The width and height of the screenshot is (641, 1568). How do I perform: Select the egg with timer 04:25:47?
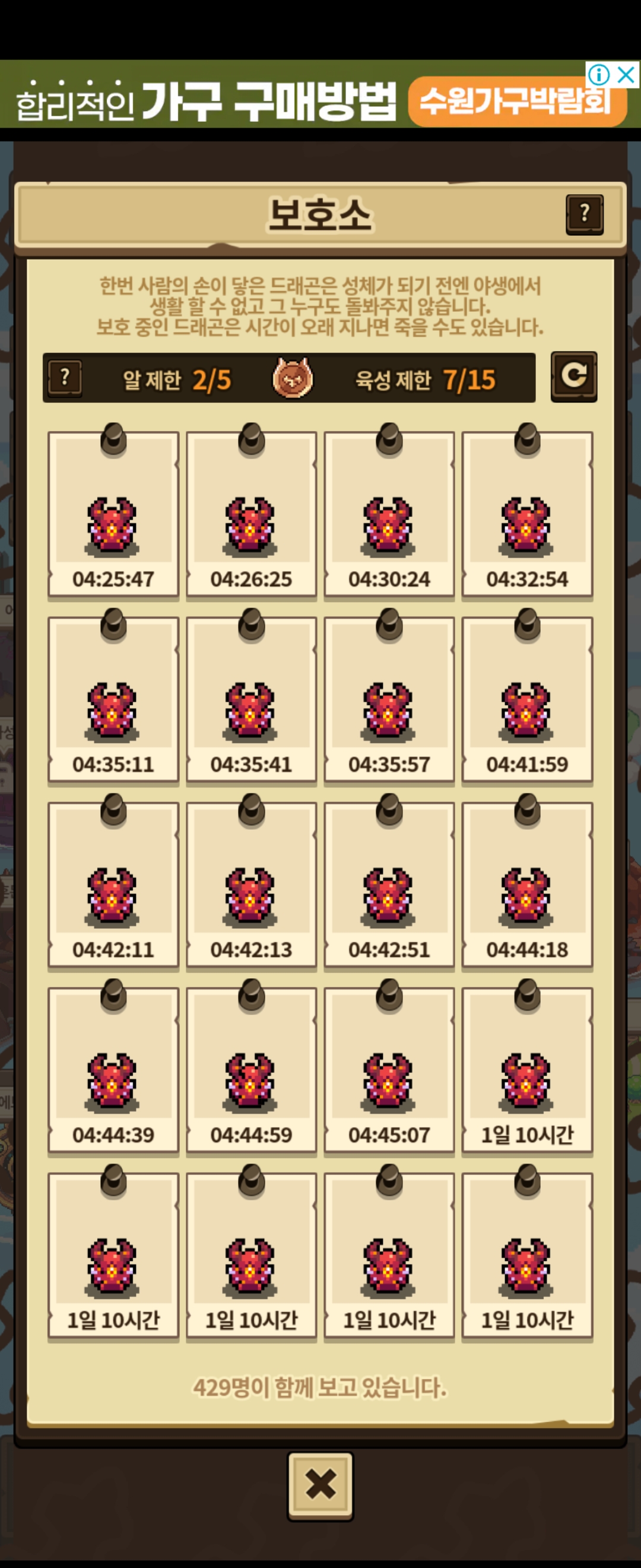click(x=113, y=514)
